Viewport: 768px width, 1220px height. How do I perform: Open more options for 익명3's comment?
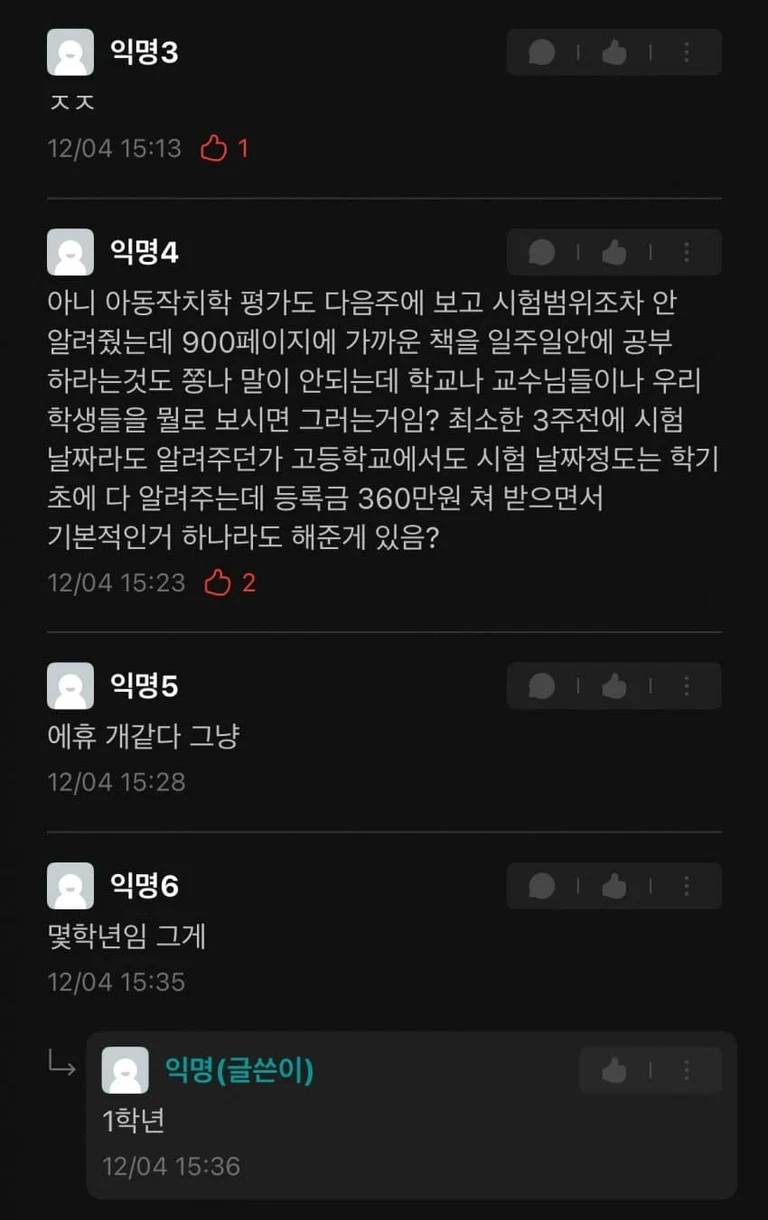pos(687,52)
